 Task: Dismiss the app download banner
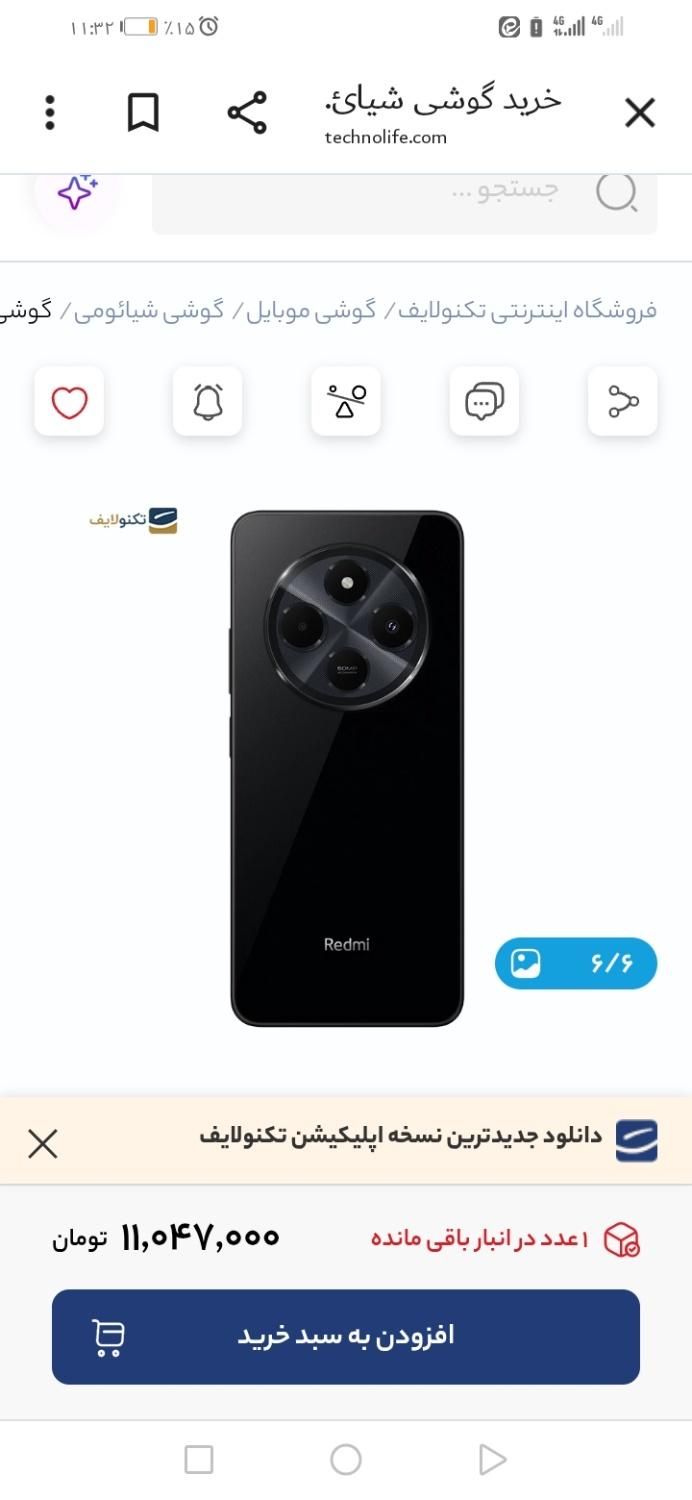tap(43, 1143)
